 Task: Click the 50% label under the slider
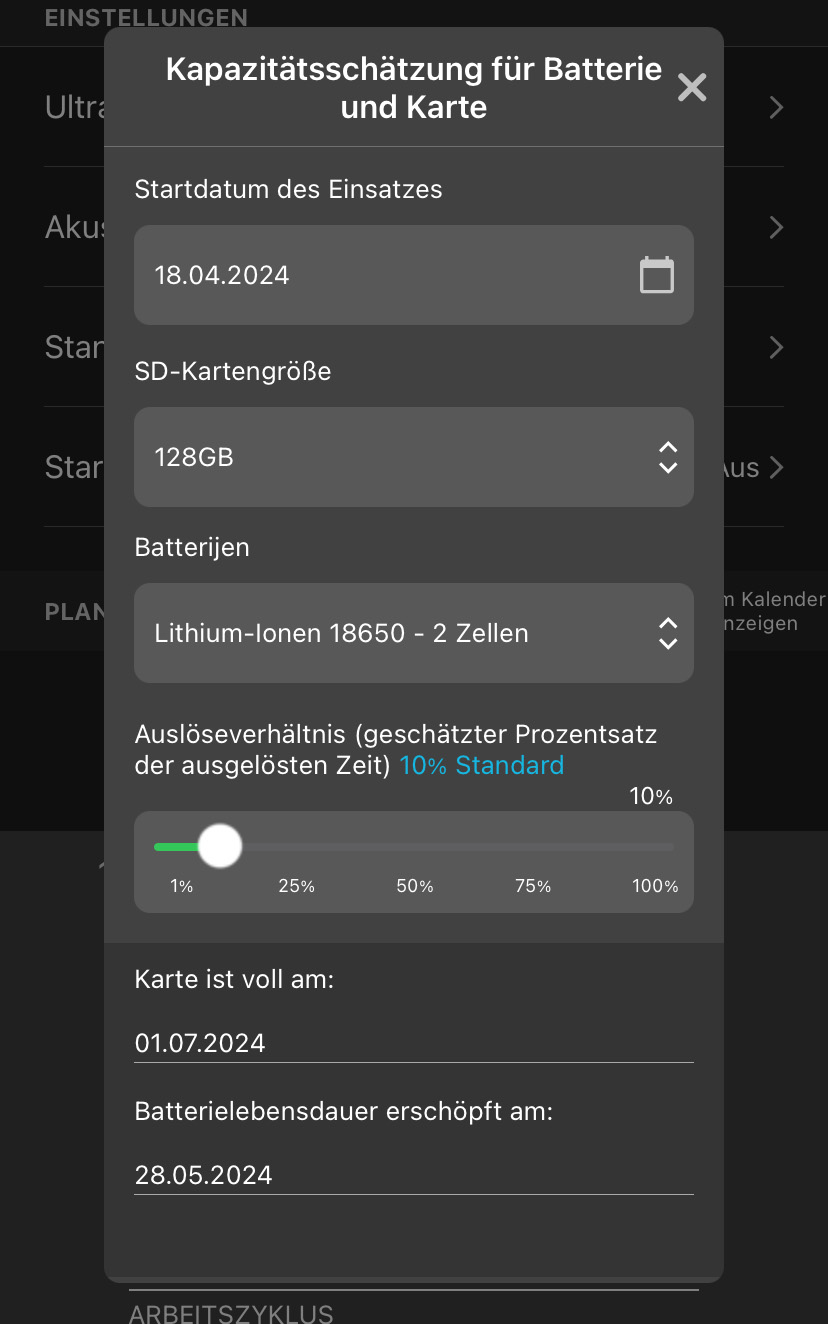tap(414, 886)
